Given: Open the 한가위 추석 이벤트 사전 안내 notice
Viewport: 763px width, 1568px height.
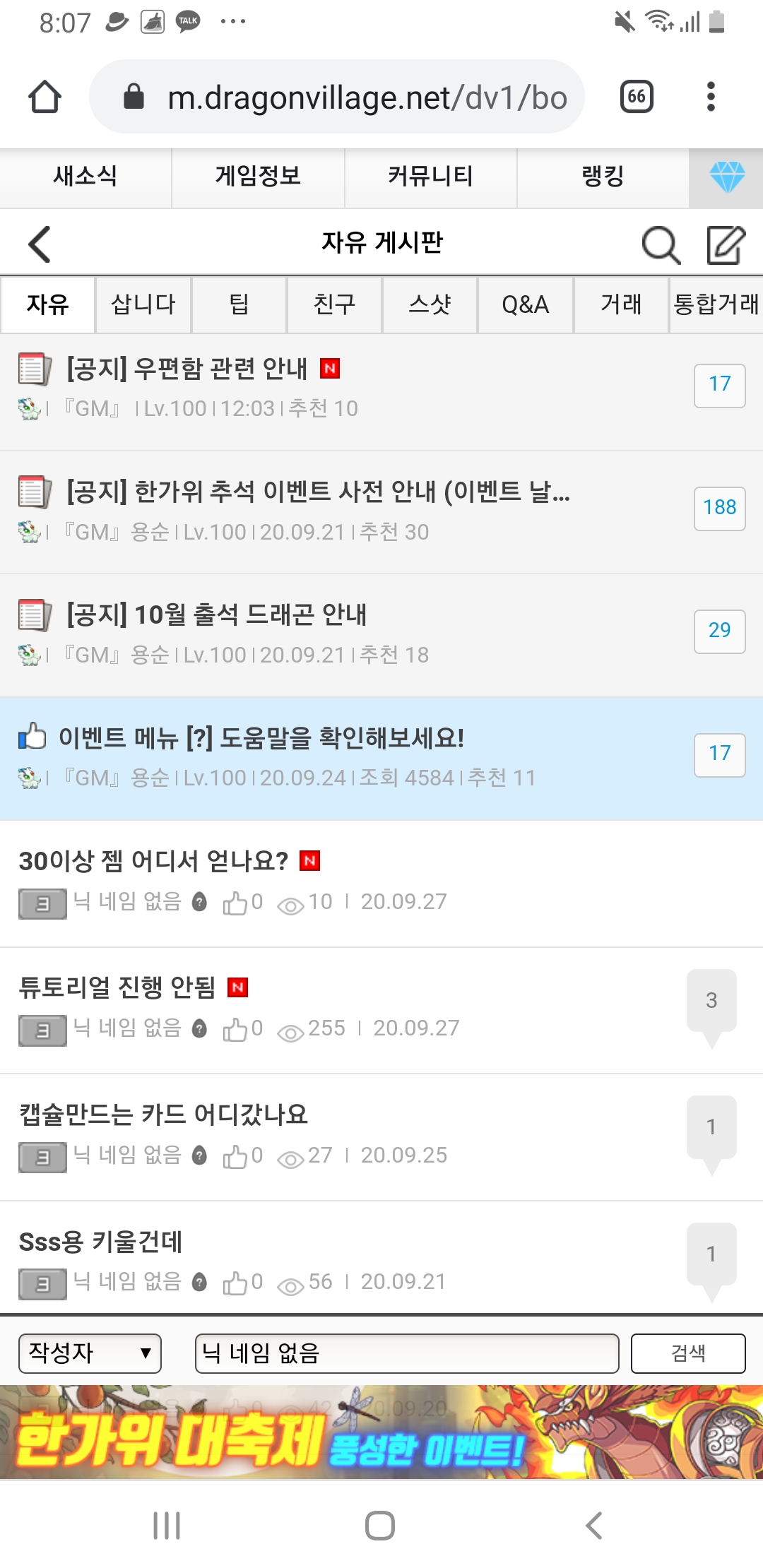Looking at the screenshot, I should tap(318, 492).
